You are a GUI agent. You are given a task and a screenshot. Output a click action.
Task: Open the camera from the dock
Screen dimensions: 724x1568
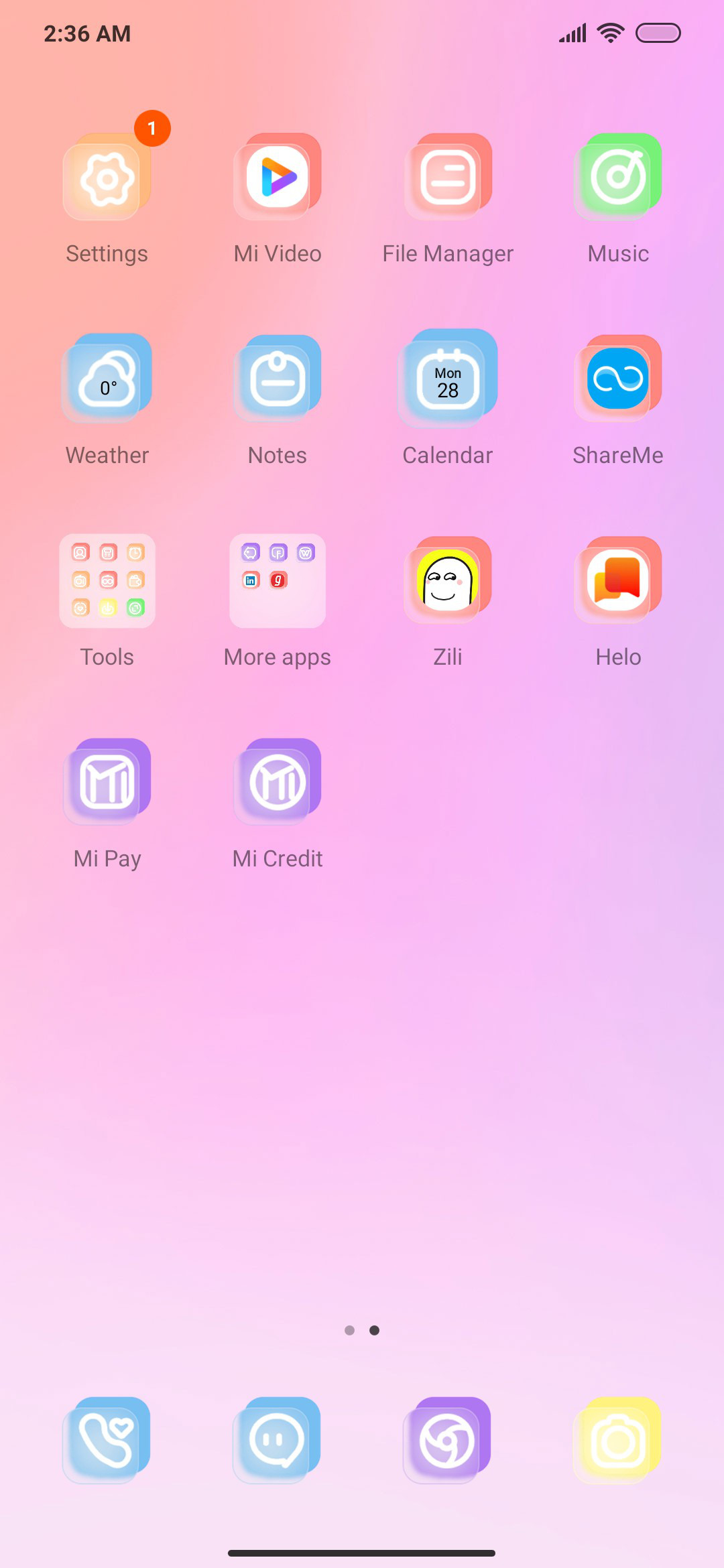point(618,1440)
